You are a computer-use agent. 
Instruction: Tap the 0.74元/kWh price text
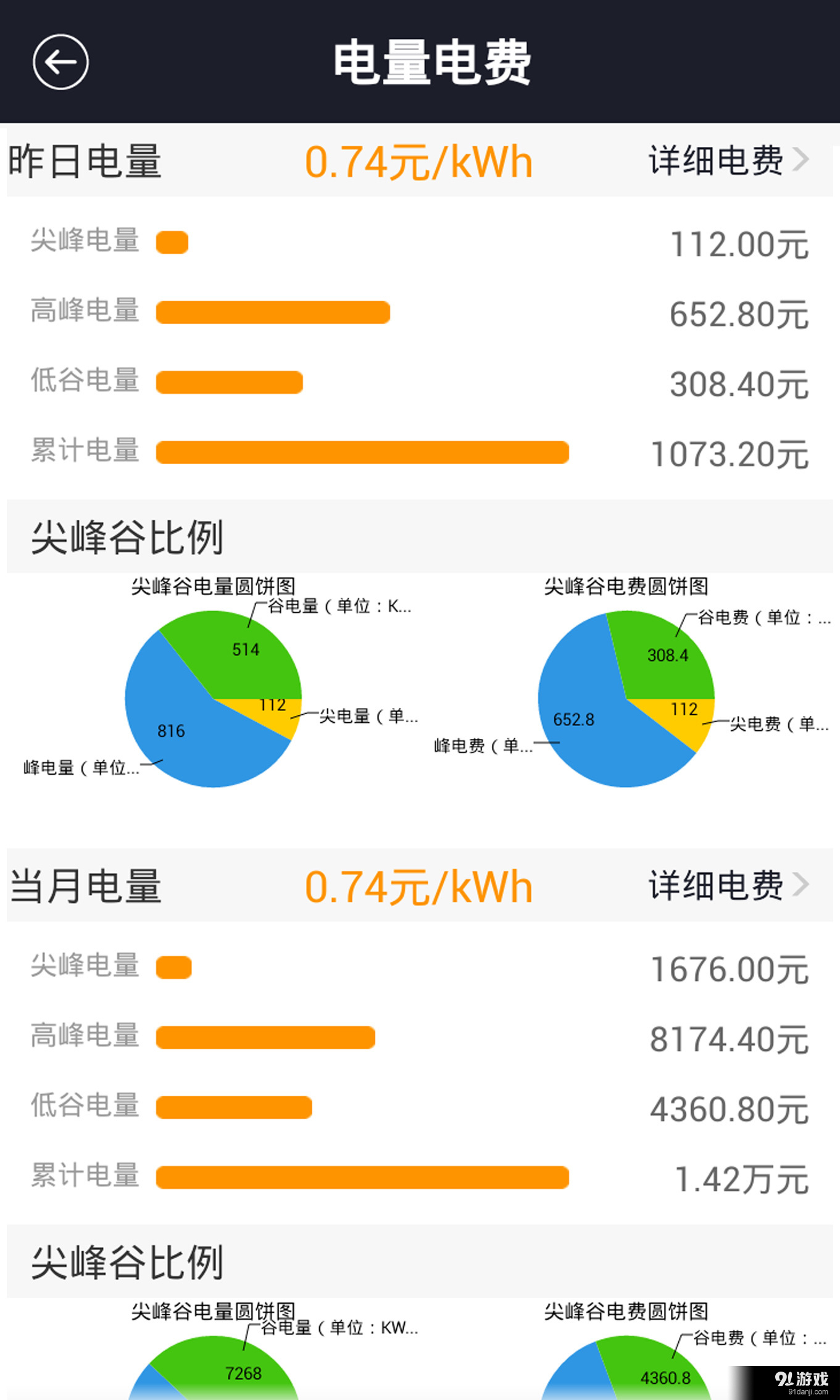(x=420, y=159)
